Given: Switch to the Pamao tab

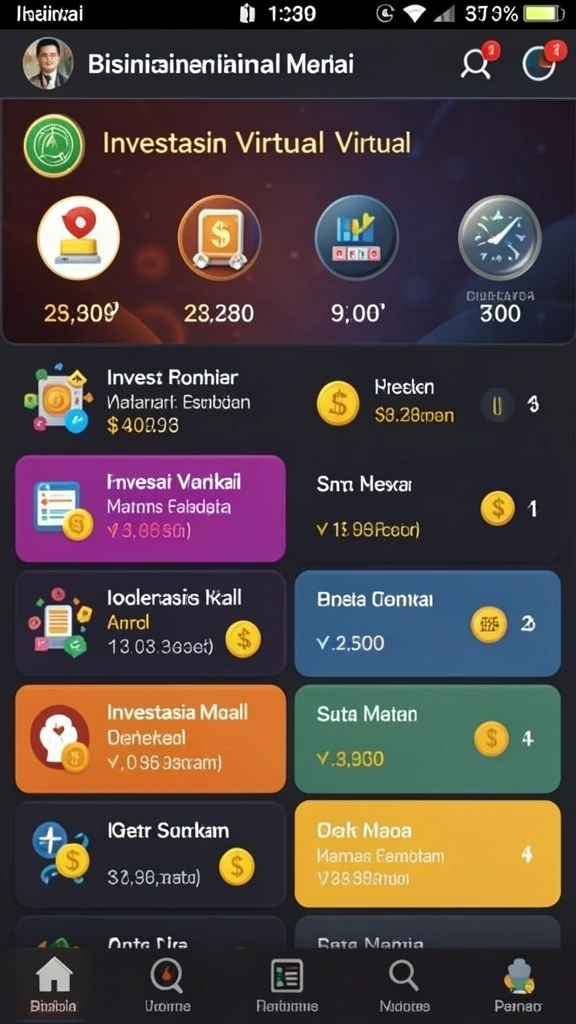Looking at the screenshot, I should click(519, 985).
